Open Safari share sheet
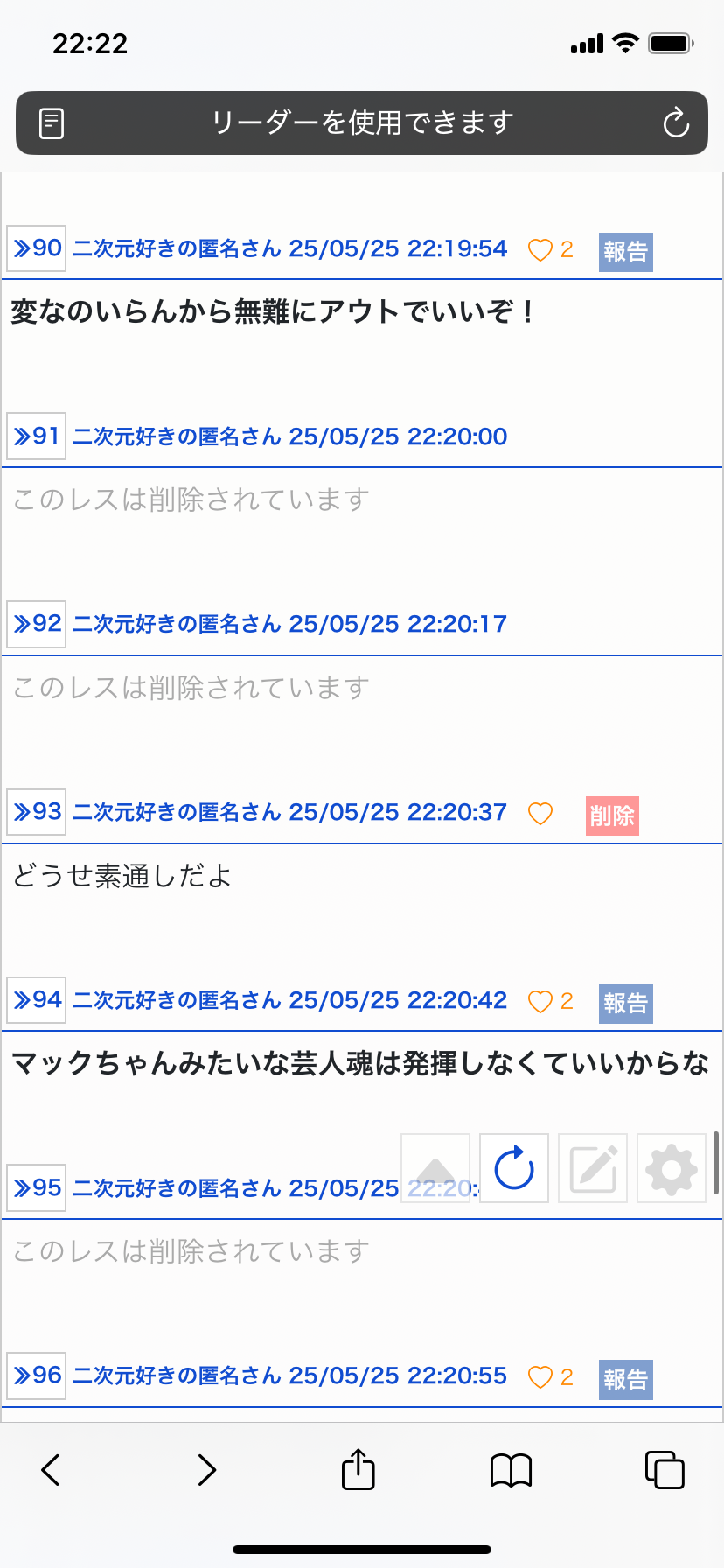The height and width of the screenshot is (1568, 724). 358,1468
